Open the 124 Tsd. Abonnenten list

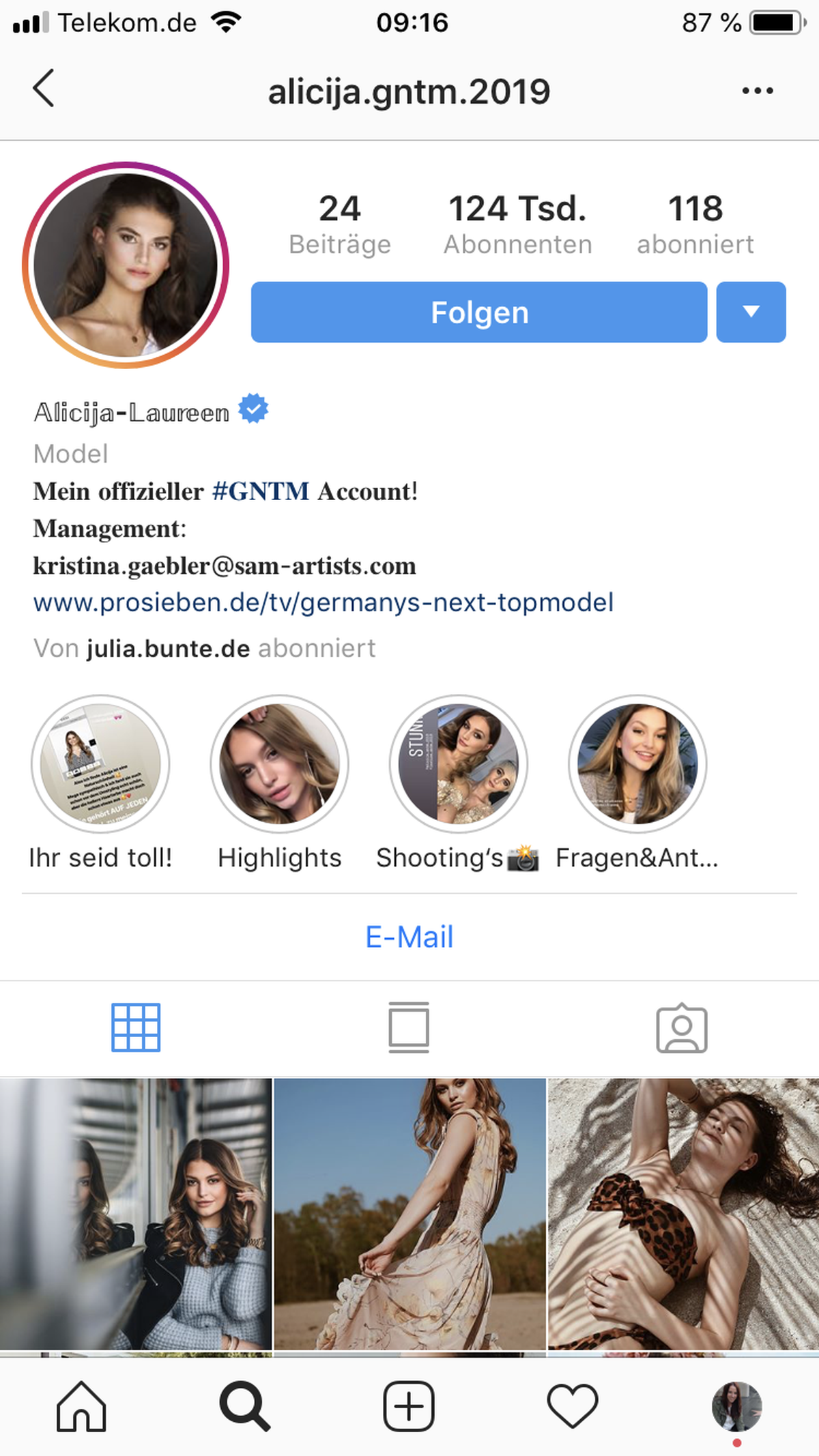coord(517,224)
